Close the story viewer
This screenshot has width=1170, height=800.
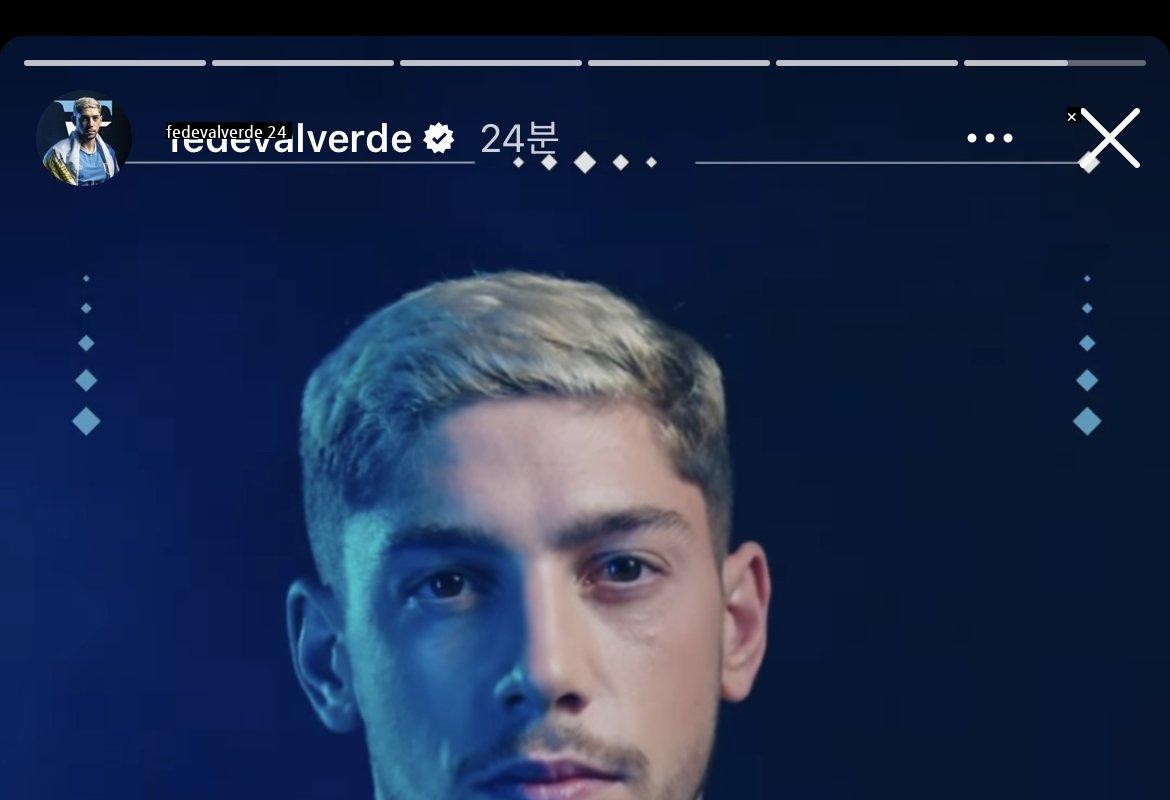pyautogui.click(x=1109, y=138)
